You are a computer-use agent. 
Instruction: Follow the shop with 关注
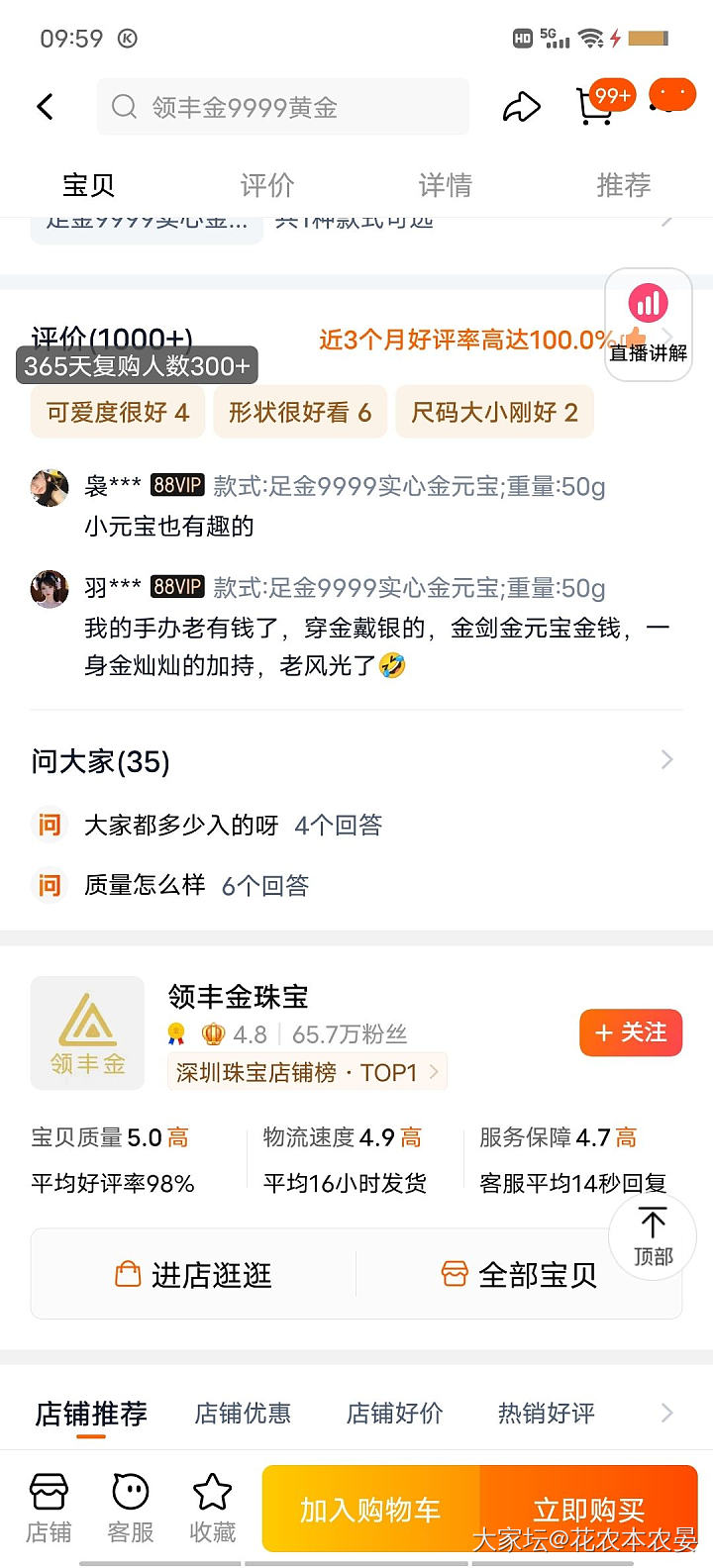click(631, 1032)
